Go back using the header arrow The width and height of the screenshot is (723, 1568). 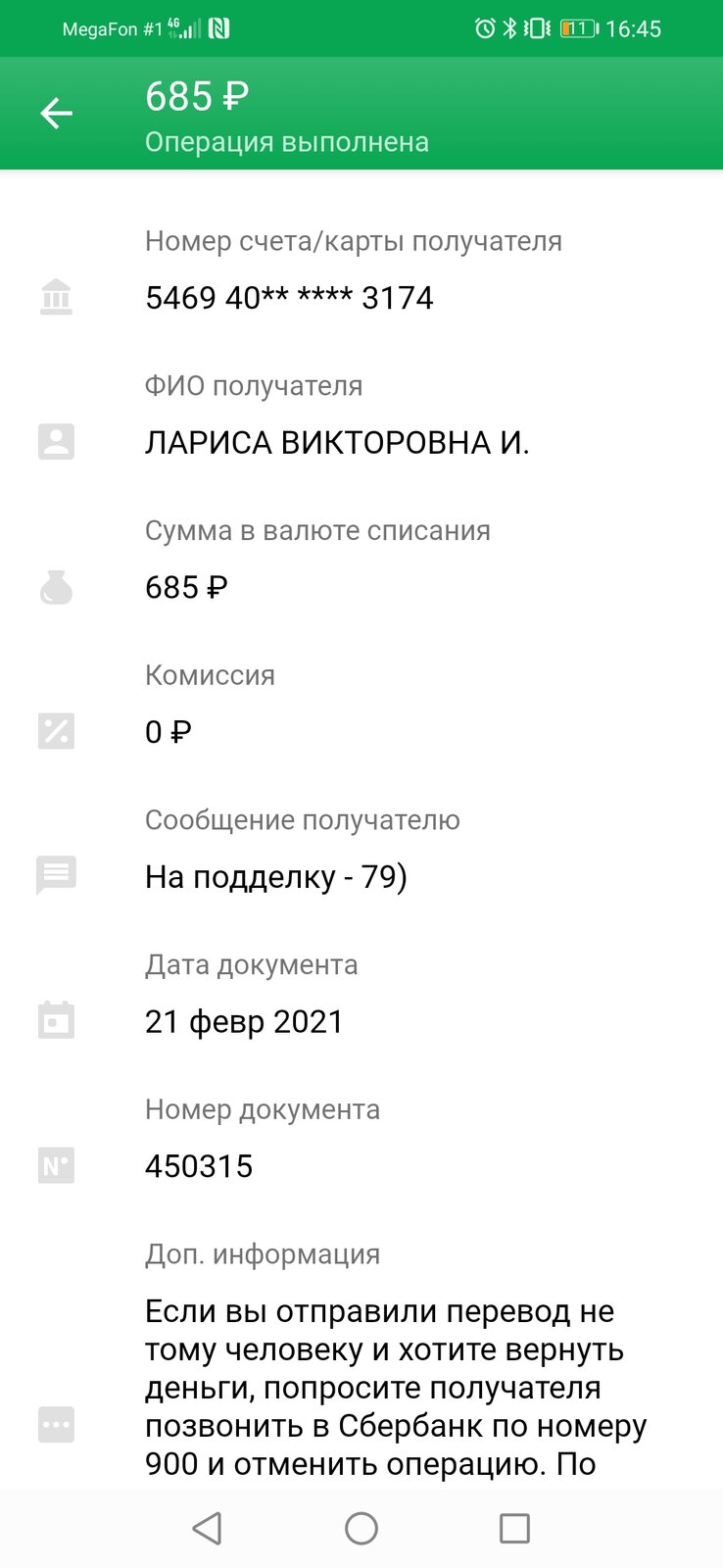click(x=56, y=114)
